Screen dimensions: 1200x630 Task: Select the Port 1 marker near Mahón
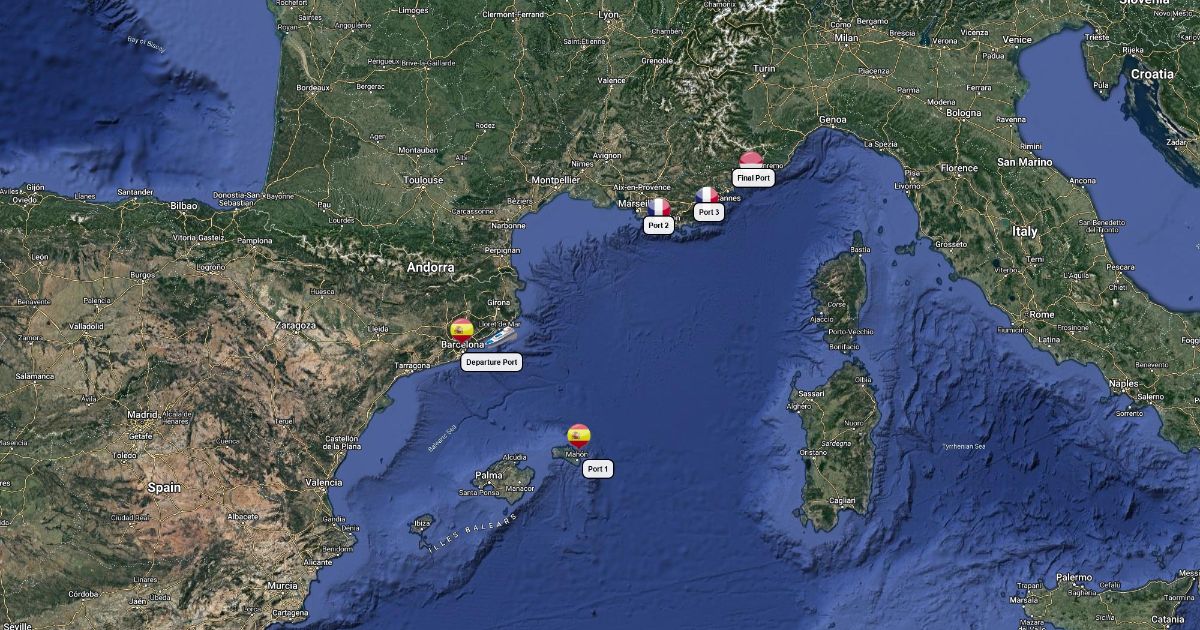(578, 435)
